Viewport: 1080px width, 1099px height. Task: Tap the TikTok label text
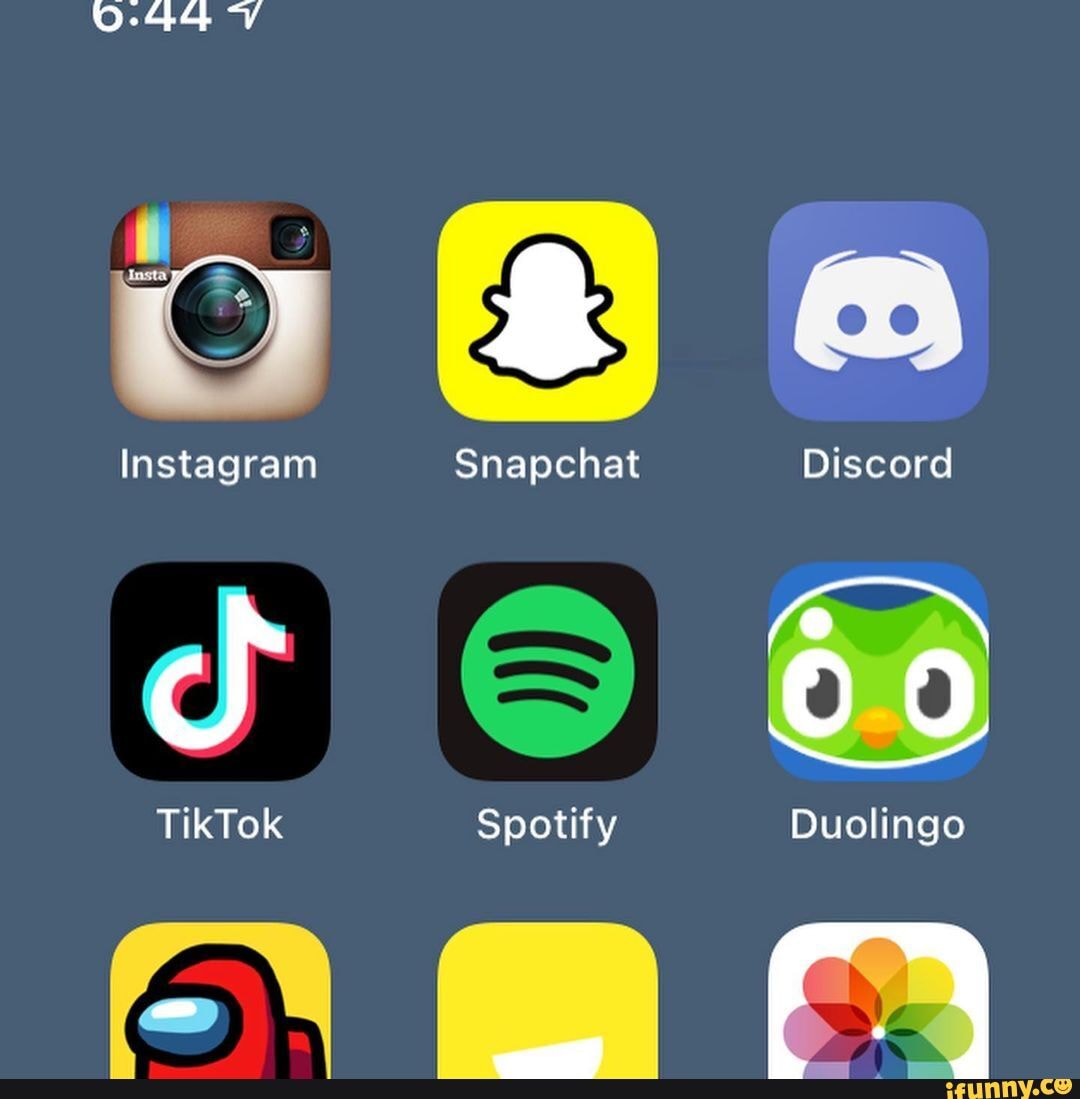point(220,824)
